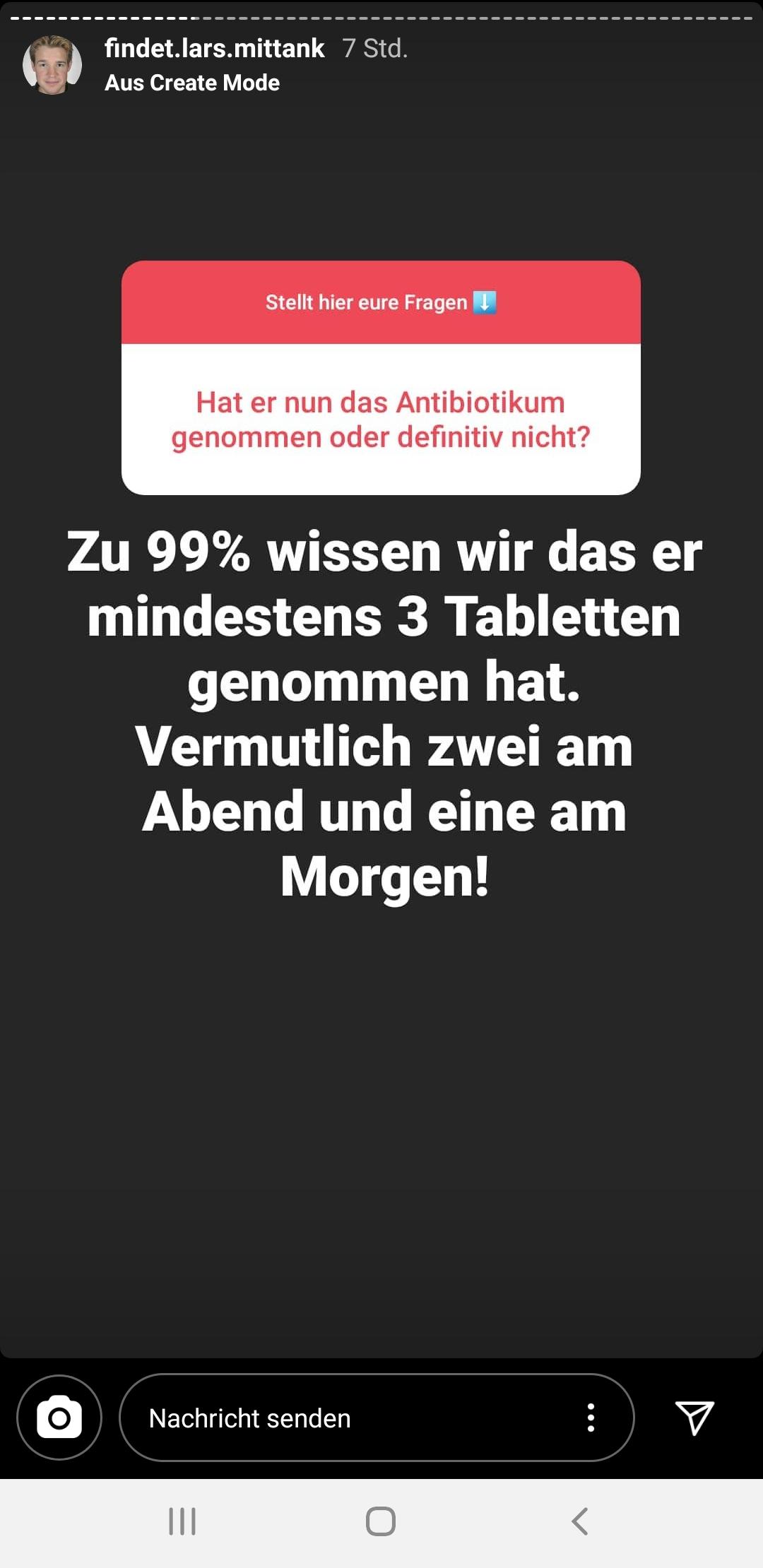Share the story via paper plane icon
The image size is (763, 1568).
click(x=695, y=1418)
